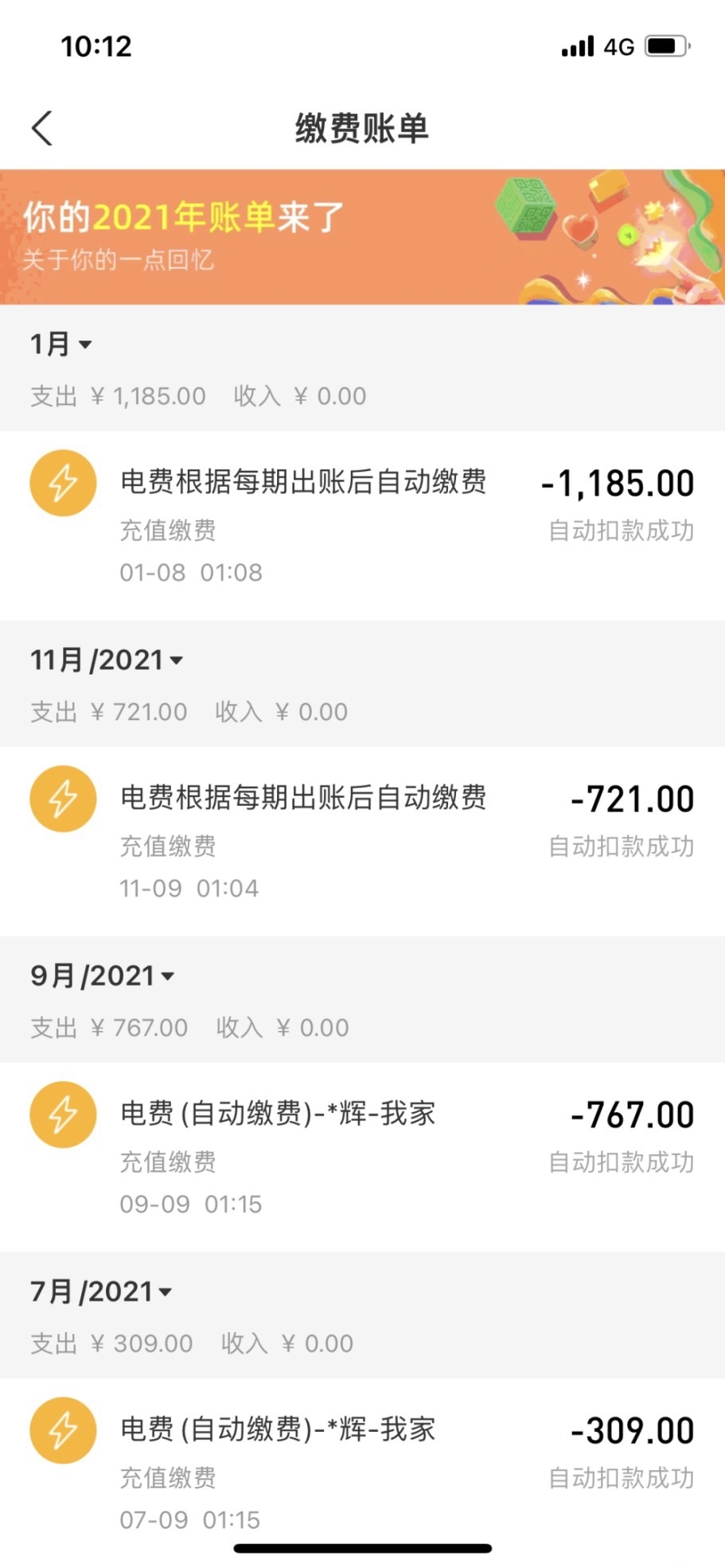Open the -1,185.00 electricity payment record
Screen dimensions: 725x1568
[x=362, y=525]
